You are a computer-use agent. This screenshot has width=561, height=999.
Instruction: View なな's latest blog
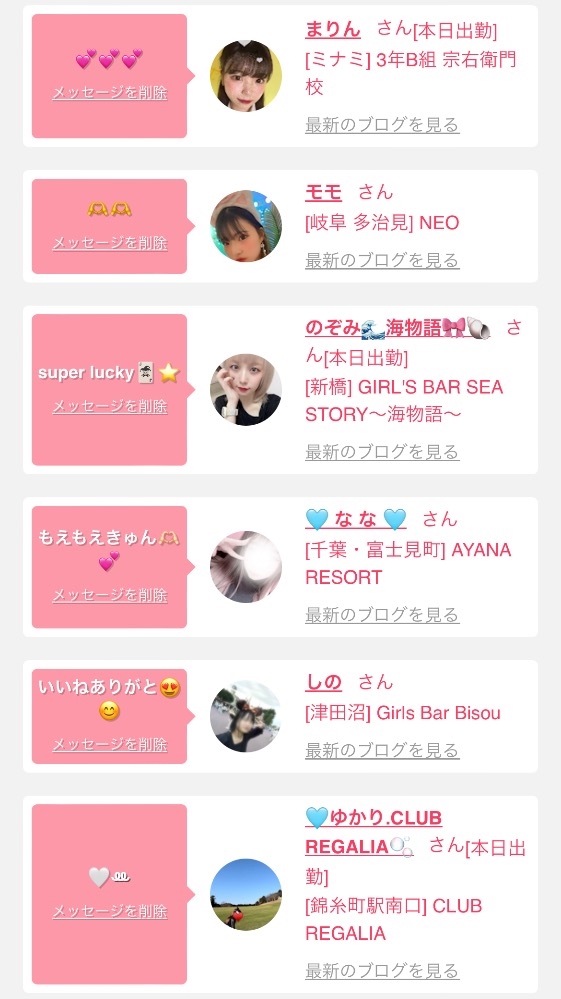click(382, 615)
